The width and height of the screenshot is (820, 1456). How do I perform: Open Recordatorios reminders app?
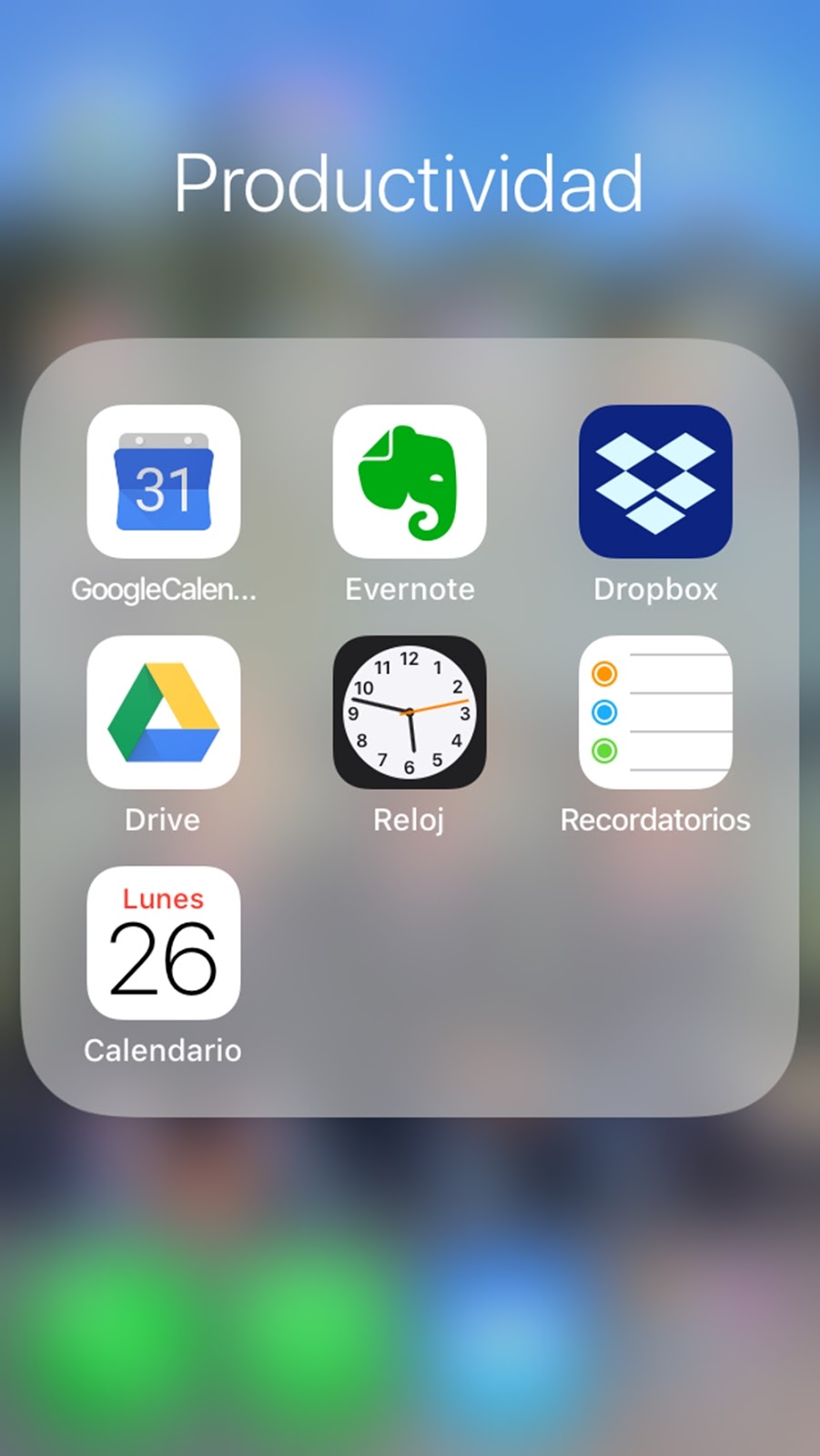tap(655, 712)
